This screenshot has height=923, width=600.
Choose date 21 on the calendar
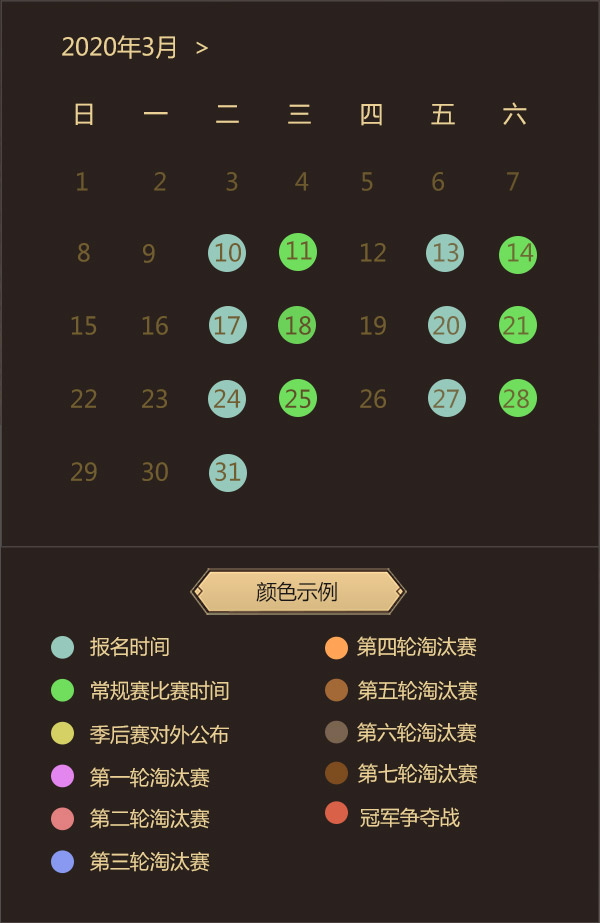tap(518, 325)
